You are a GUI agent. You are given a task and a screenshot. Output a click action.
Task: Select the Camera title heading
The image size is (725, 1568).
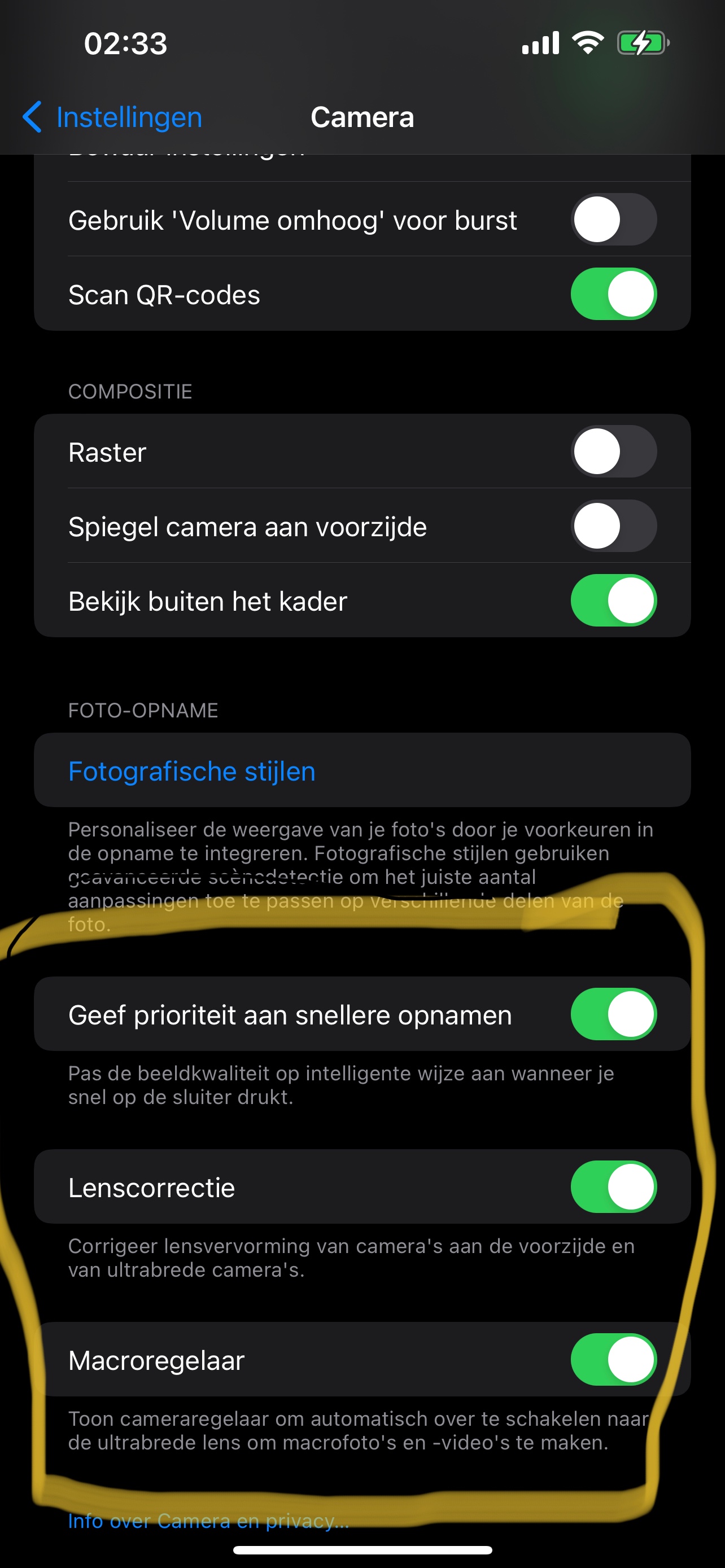point(363,116)
